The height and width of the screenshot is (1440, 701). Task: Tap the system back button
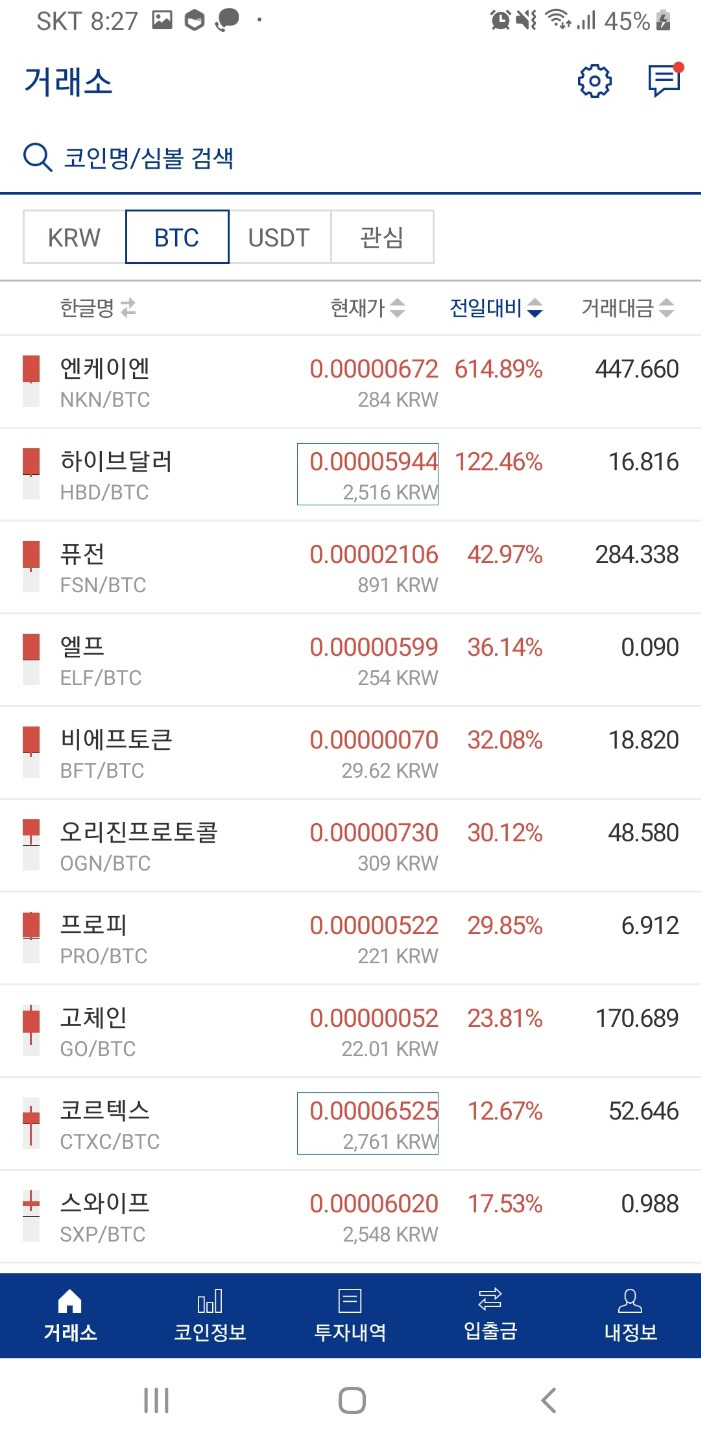pyautogui.click(x=548, y=1400)
